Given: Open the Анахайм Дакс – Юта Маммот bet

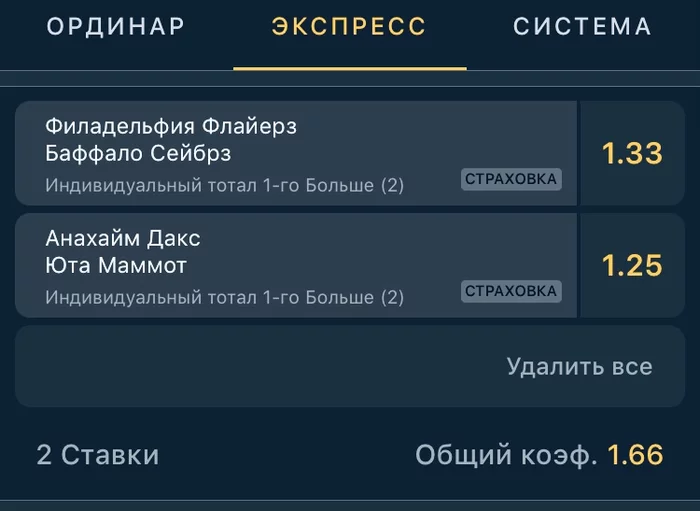Looking at the screenshot, I should click(296, 266).
